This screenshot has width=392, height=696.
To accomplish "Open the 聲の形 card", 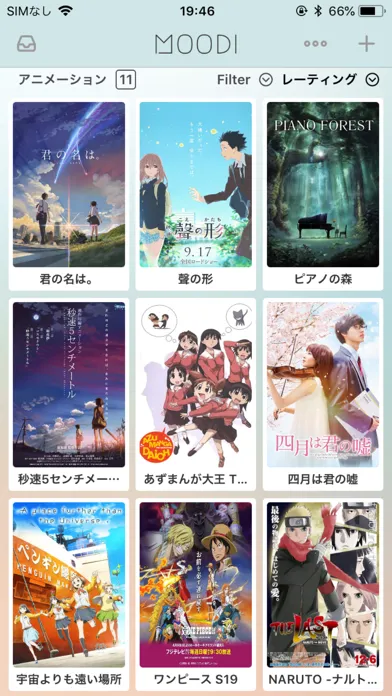I will (196, 194).
